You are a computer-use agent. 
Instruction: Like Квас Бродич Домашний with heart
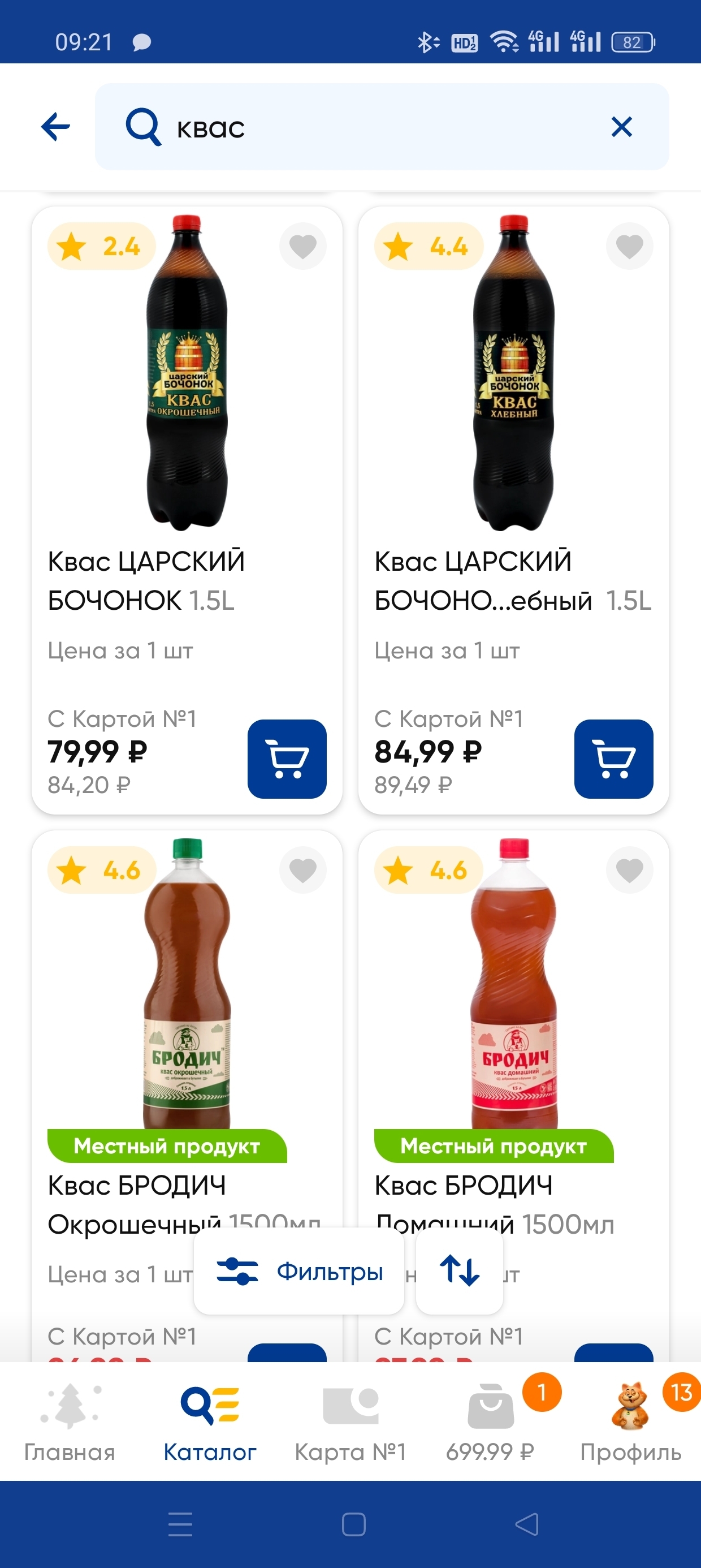(629, 870)
